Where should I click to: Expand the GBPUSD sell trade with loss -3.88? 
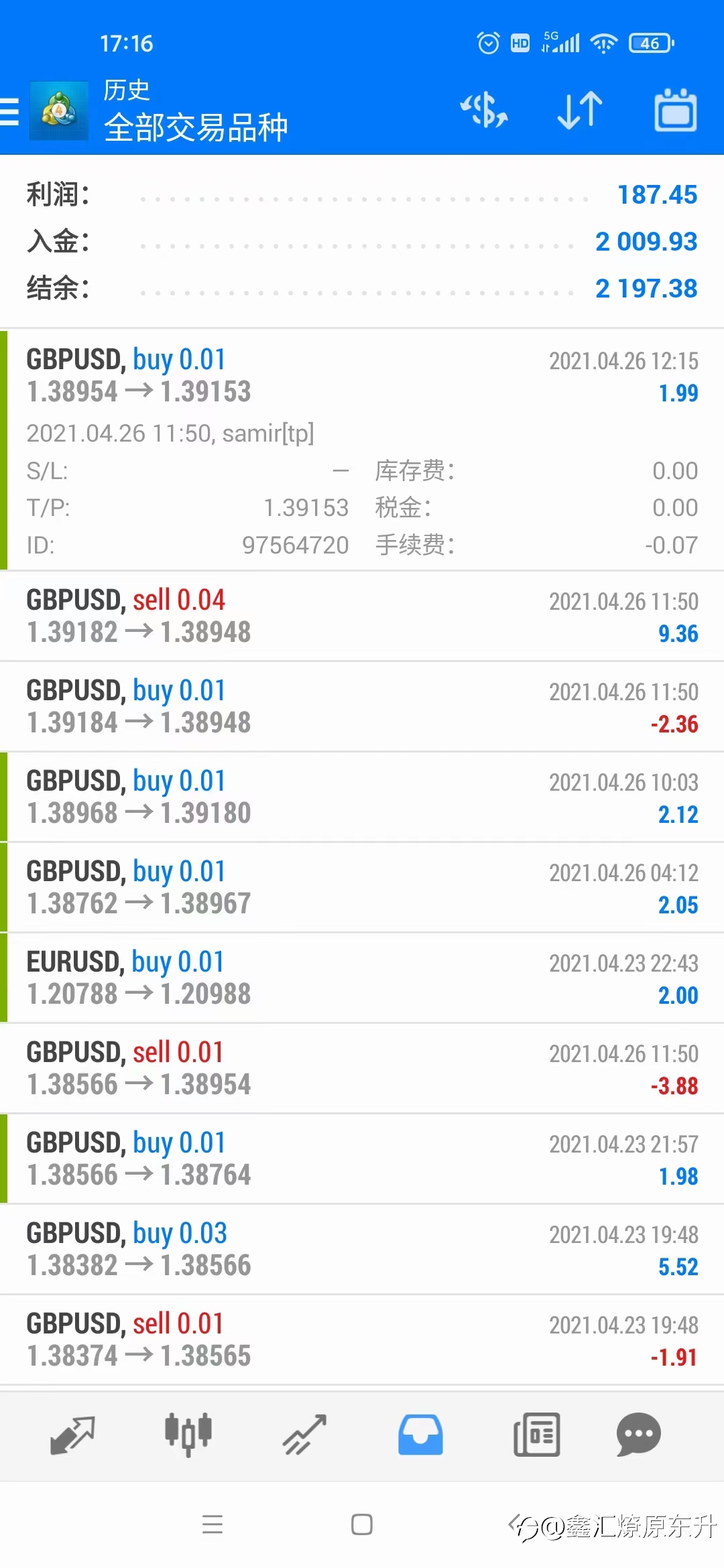pos(362,1069)
